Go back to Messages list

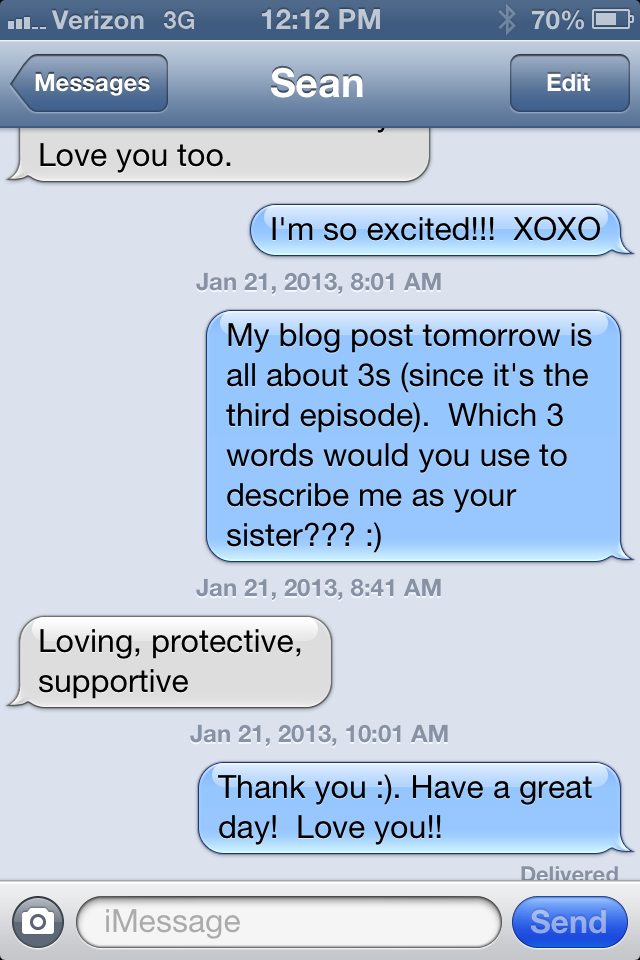coord(90,84)
